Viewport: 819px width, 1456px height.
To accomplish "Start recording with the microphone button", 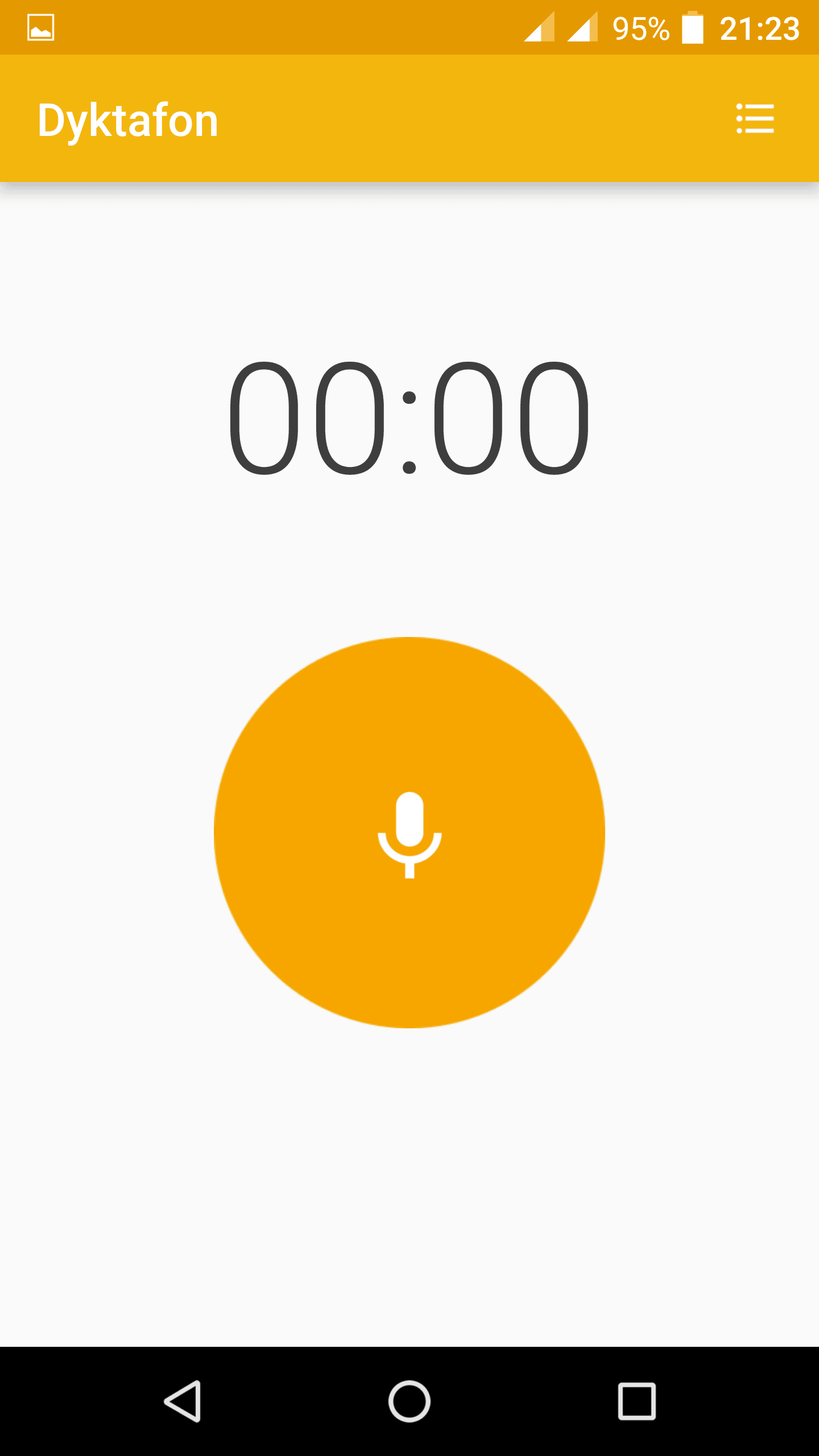I will click(409, 832).
